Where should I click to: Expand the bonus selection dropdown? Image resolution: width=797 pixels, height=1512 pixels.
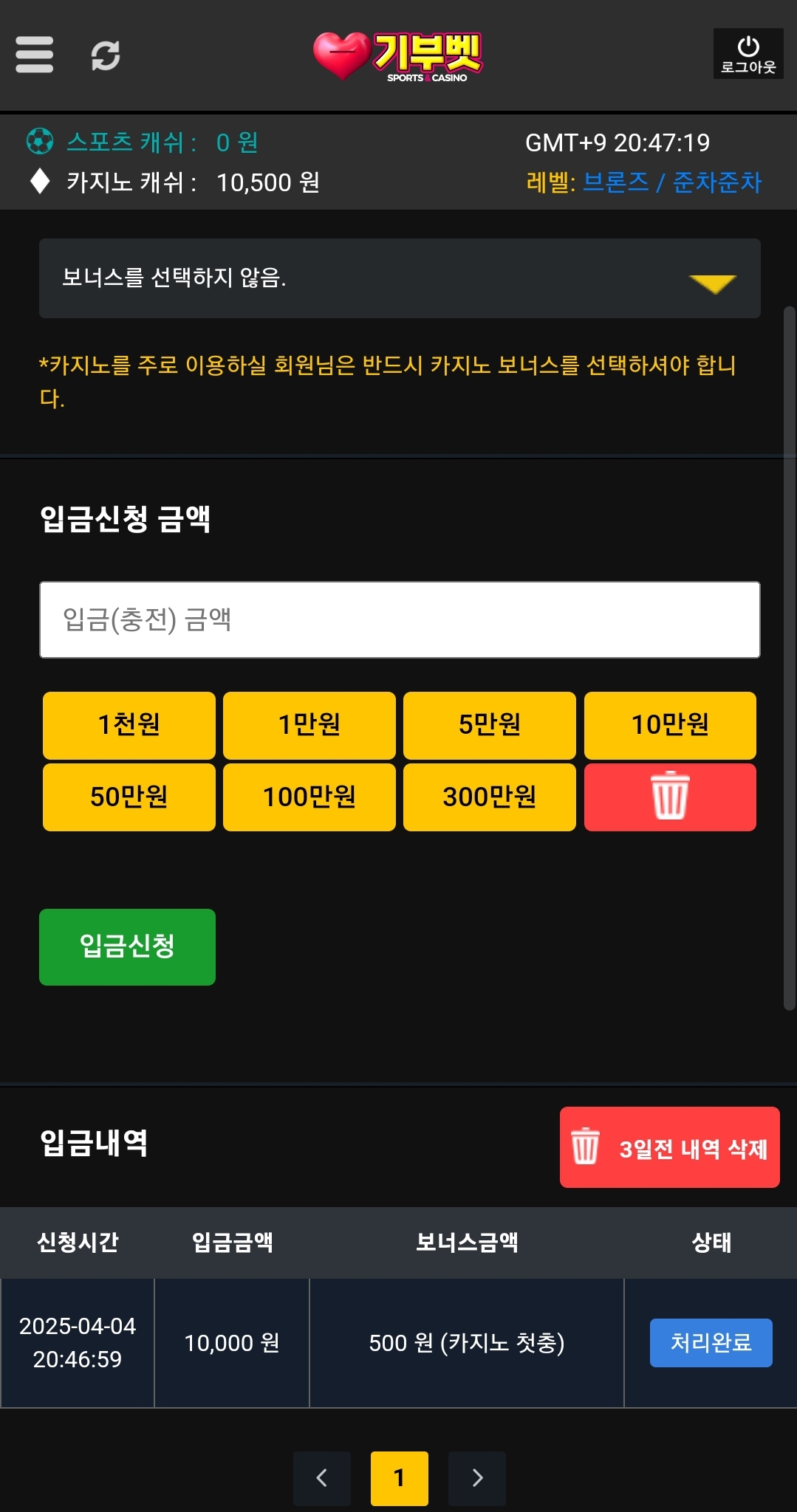pos(400,278)
